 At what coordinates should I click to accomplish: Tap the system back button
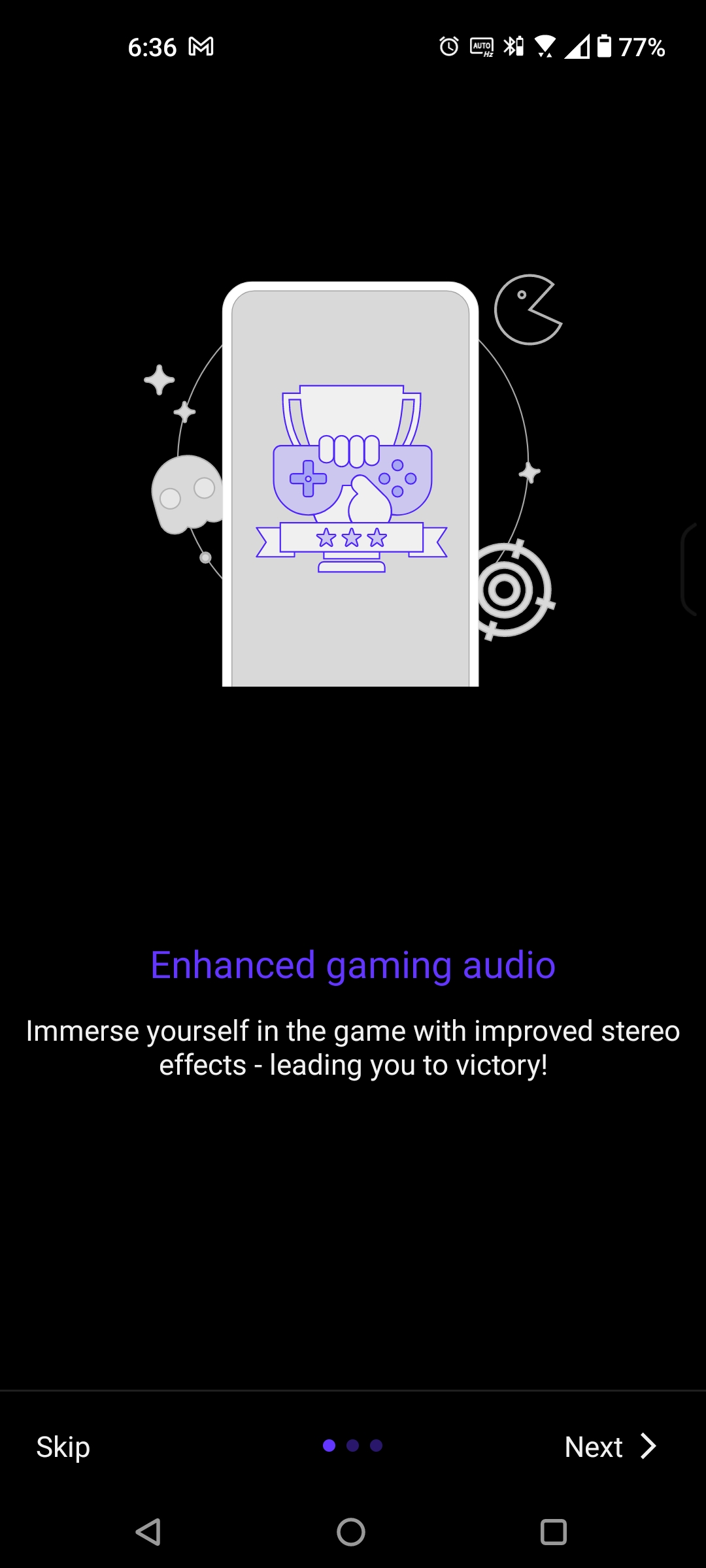pyautogui.click(x=148, y=1531)
